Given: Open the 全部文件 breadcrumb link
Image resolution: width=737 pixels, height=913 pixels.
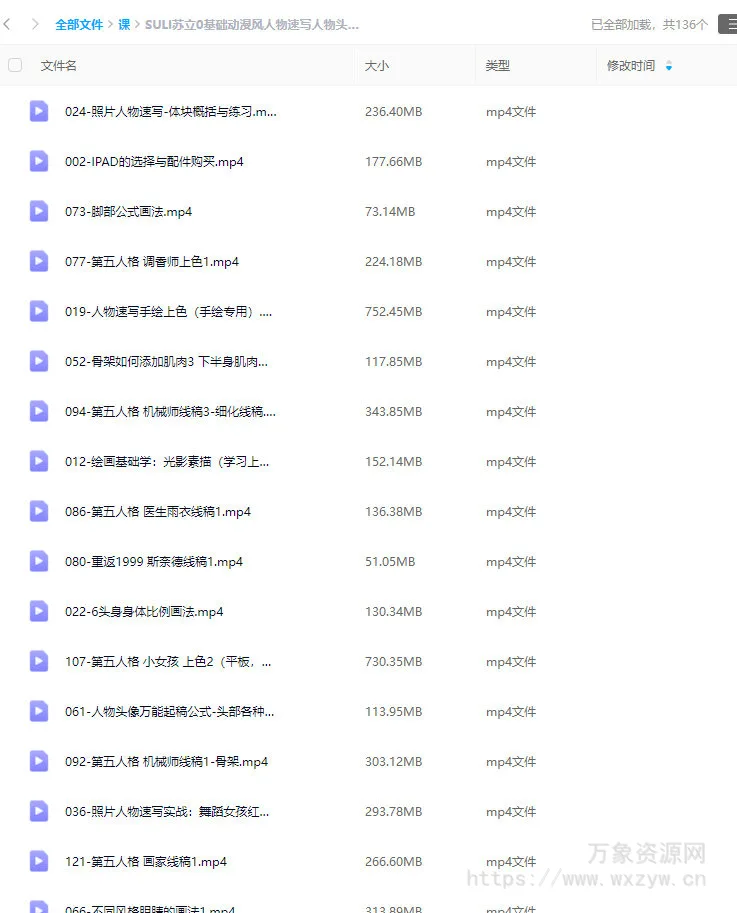Looking at the screenshot, I should (x=79, y=25).
